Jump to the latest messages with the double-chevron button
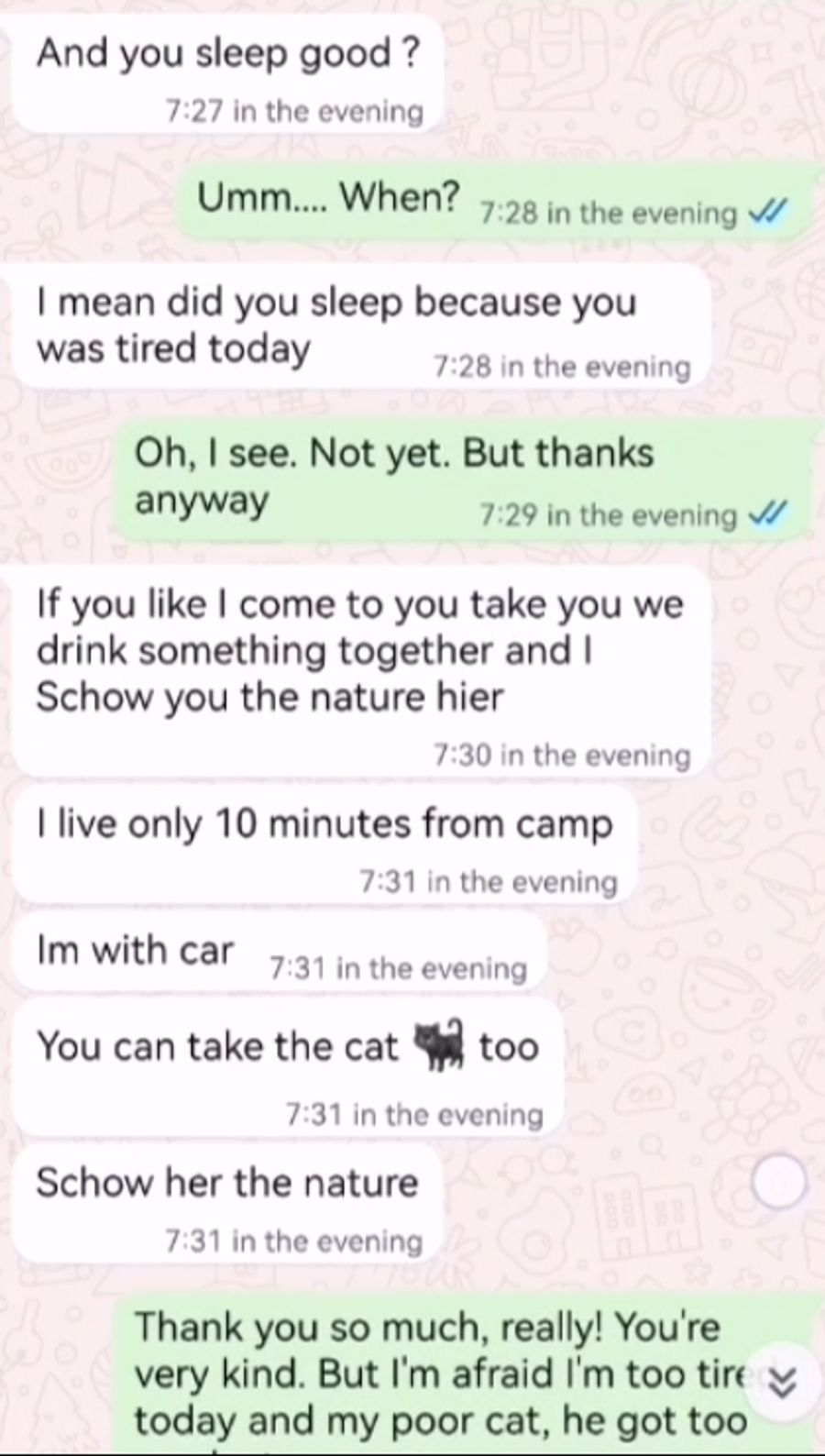The width and height of the screenshot is (825, 1456). 781,1384
